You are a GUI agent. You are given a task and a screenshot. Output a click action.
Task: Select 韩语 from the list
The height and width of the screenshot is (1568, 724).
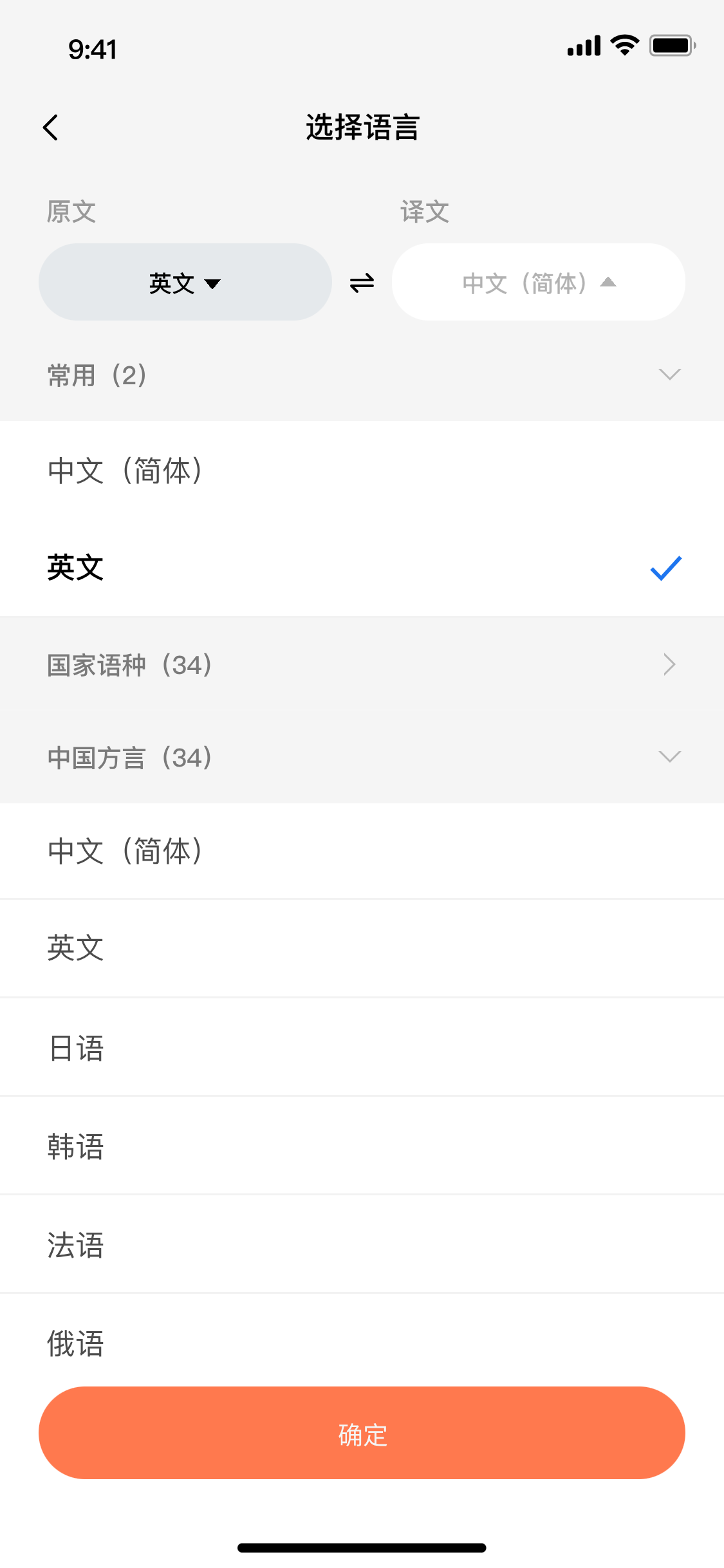pyautogui.click(x=75, y=1146)
